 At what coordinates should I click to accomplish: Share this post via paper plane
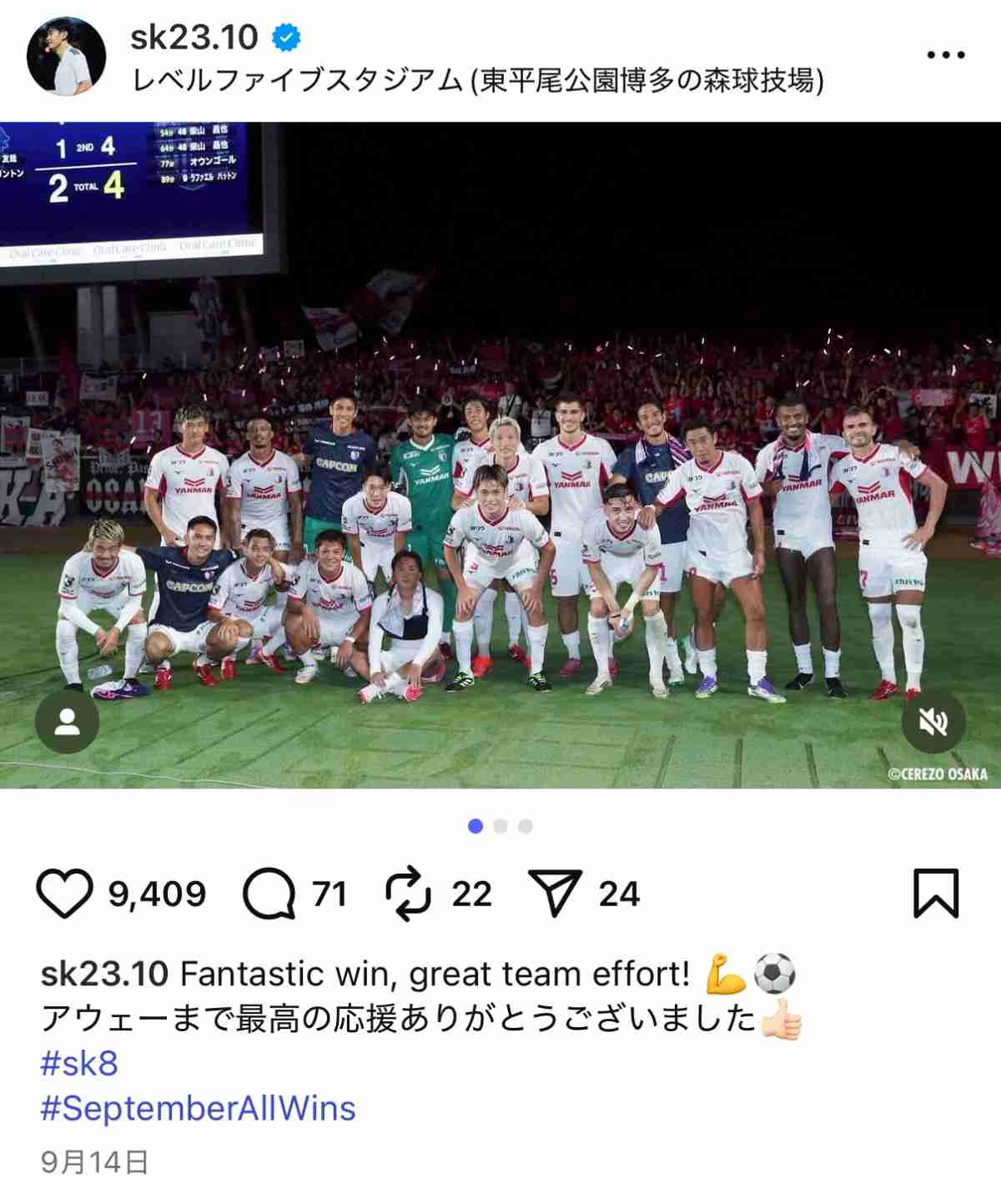click(x=554, y=894)
